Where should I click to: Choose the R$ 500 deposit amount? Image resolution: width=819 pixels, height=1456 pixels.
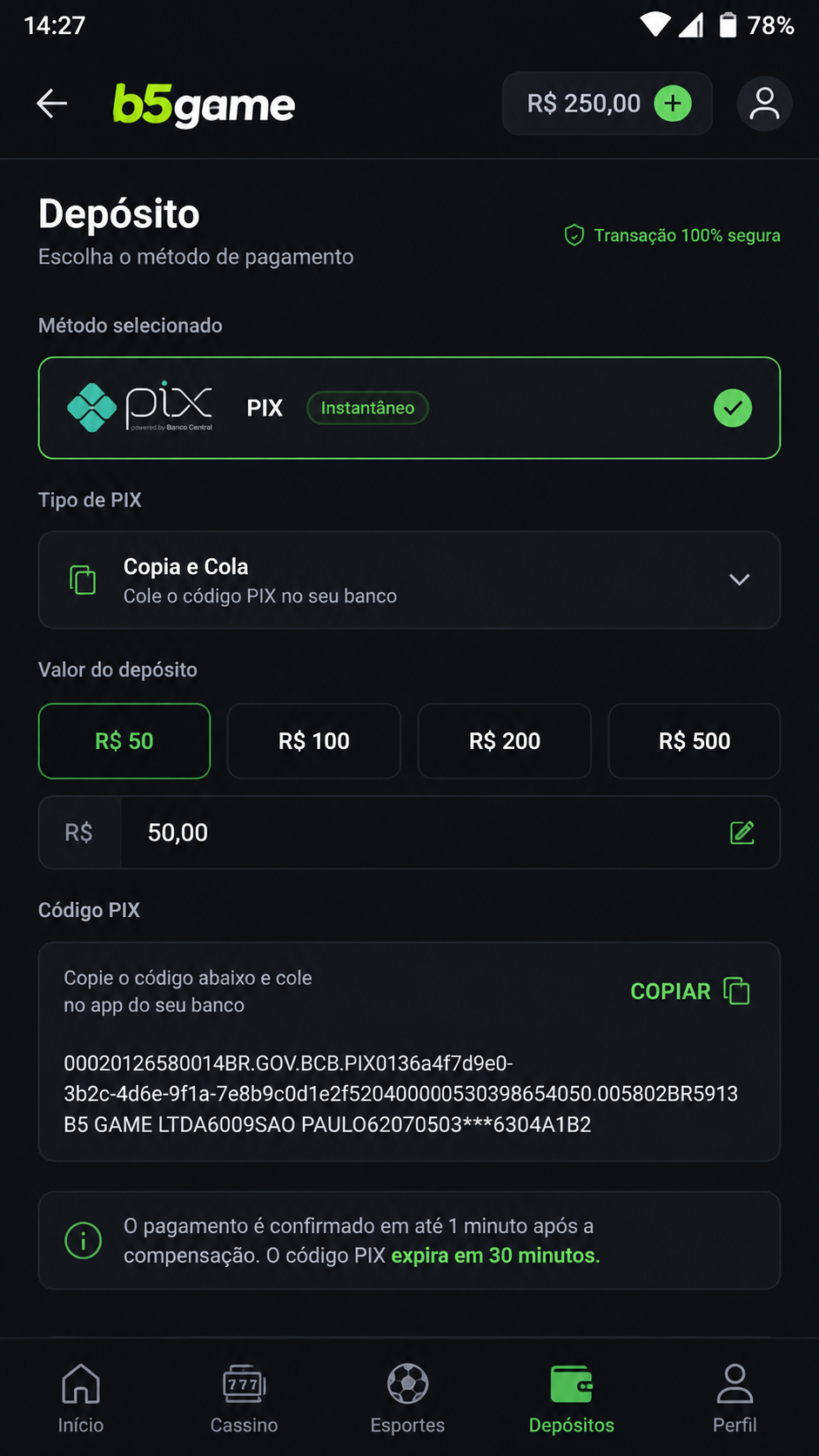click(695, 741)
